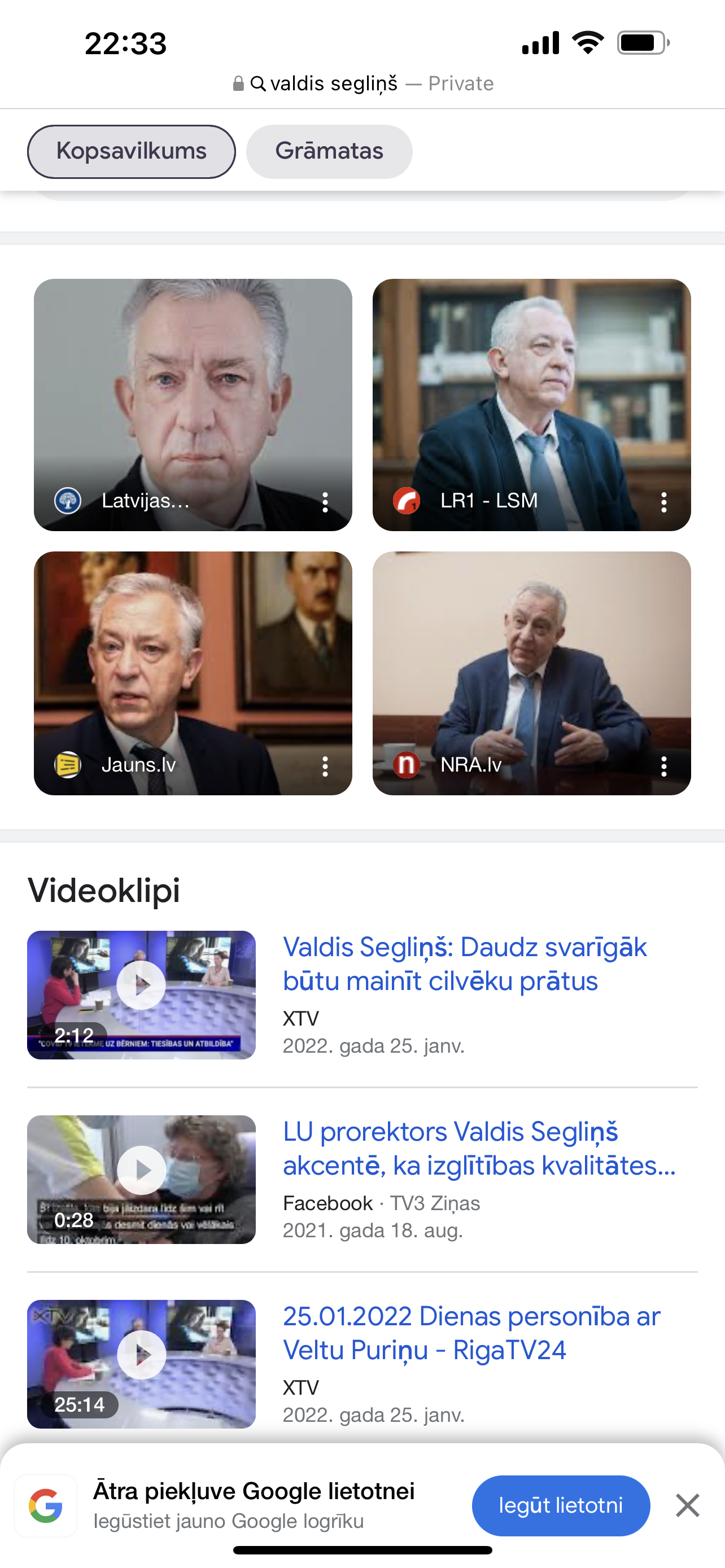Open the "Dienas personība ar Veltu Puriņu" link
The width and height of the screenshot is (725, 1568).
click(x=471, y=1333)
